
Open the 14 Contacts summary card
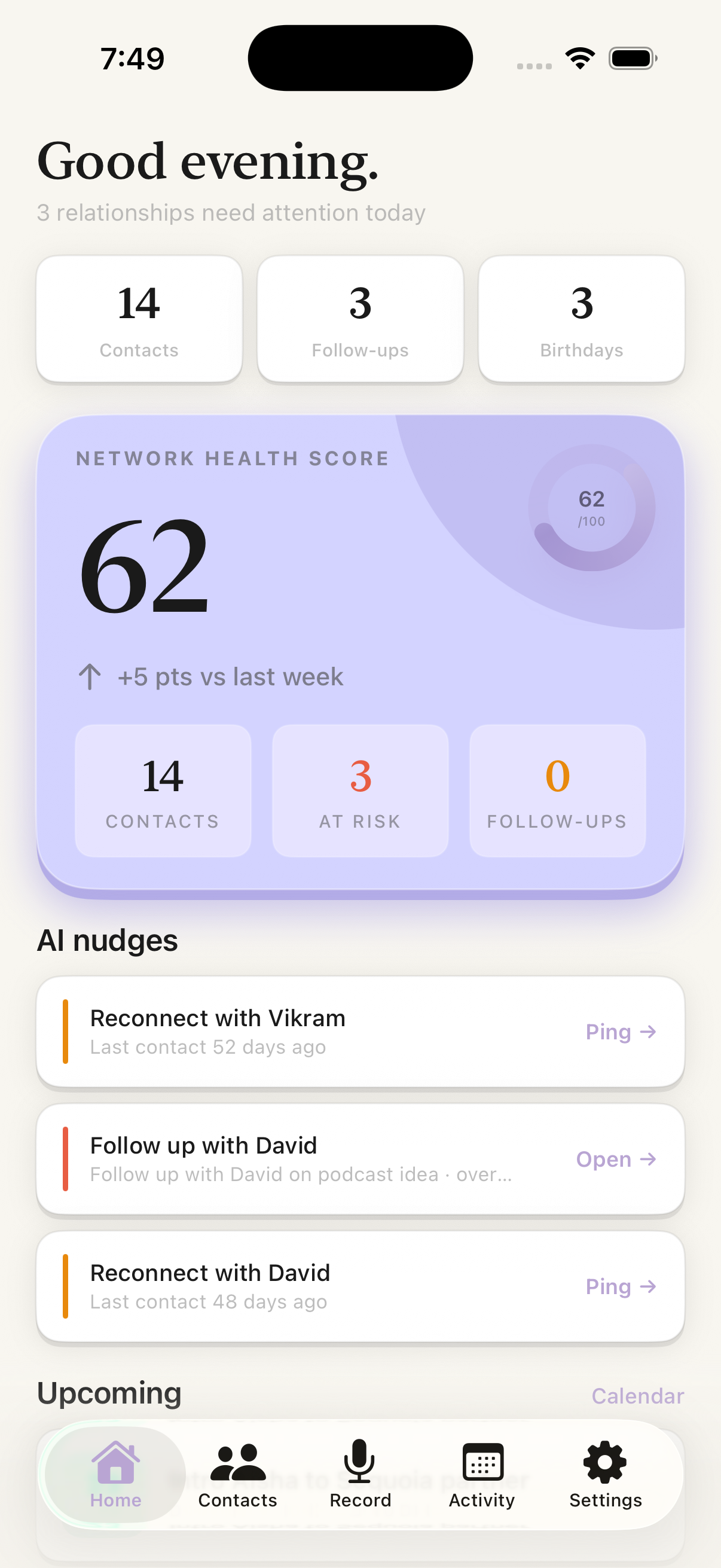click(139, 319)
